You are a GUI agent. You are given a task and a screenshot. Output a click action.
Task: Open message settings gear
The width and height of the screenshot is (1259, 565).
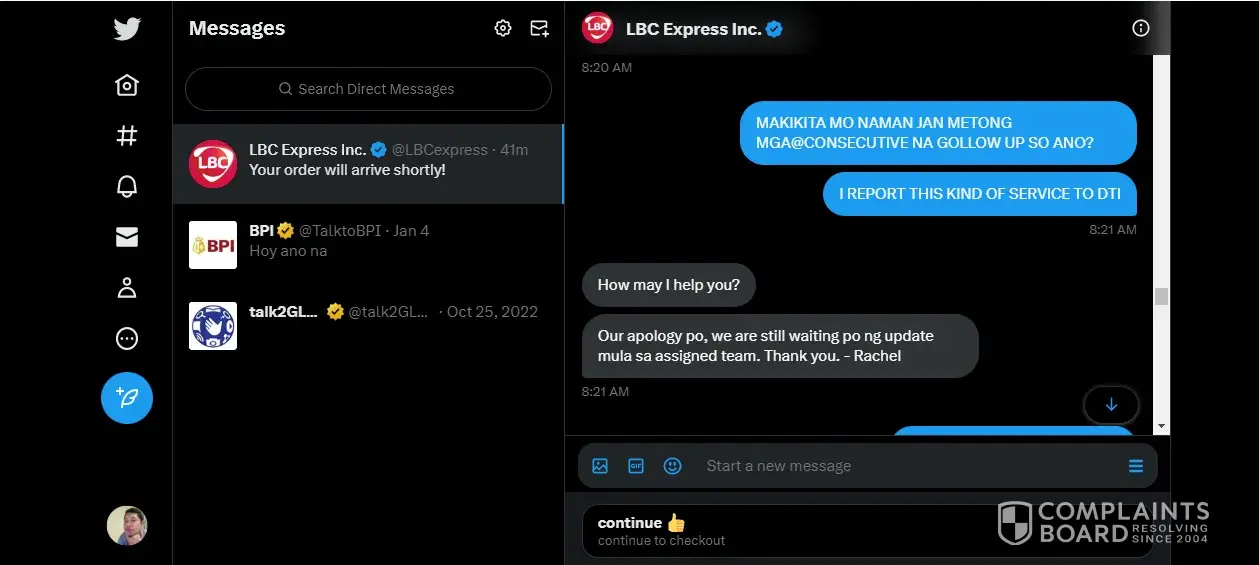503,28
